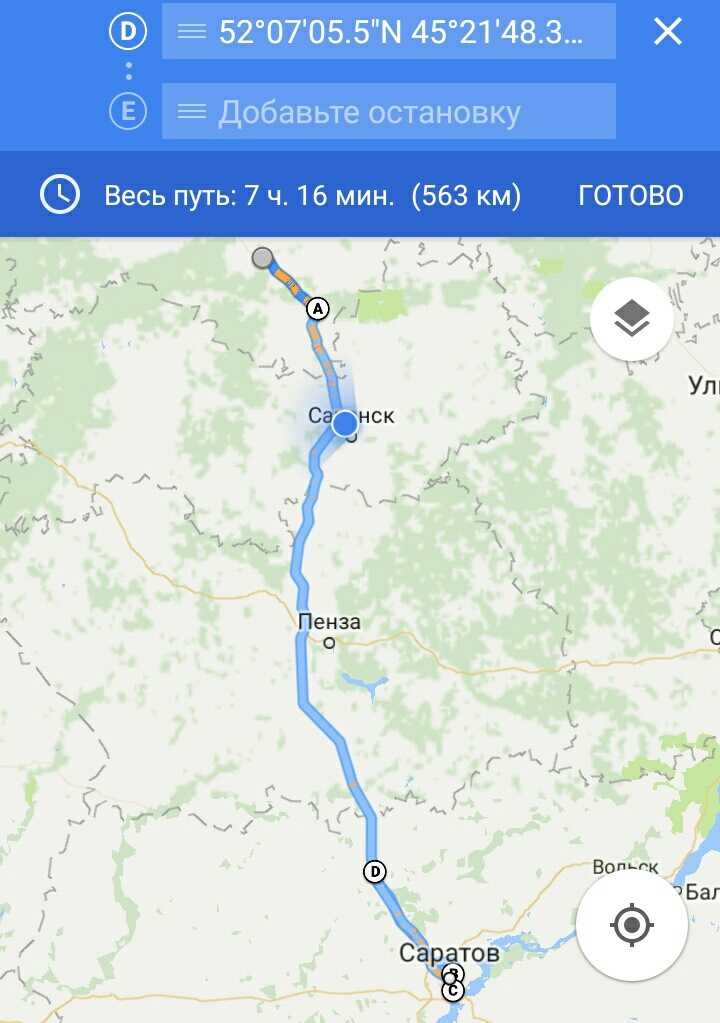Tap waypoint marker B above Саратов
The width and height of the screenshot is (720, 1023).
pos(452,972)
